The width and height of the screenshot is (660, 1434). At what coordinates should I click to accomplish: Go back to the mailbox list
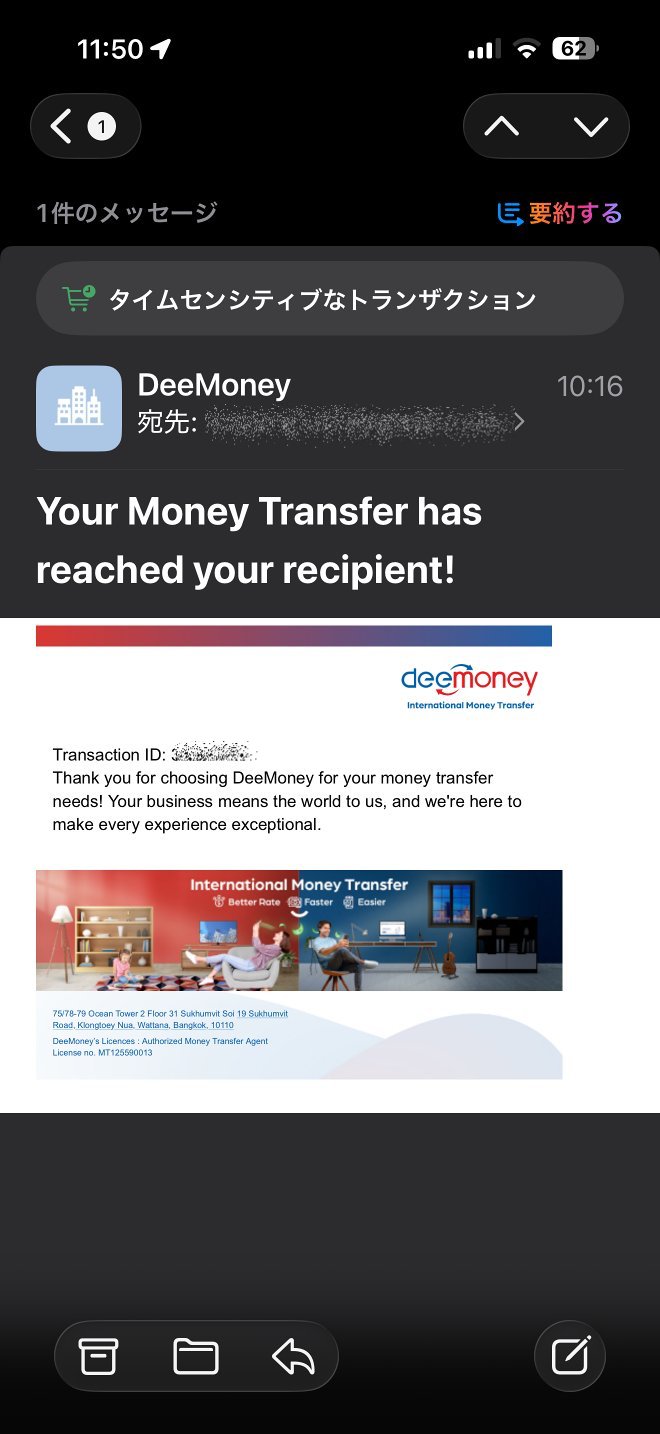(84, 127)
